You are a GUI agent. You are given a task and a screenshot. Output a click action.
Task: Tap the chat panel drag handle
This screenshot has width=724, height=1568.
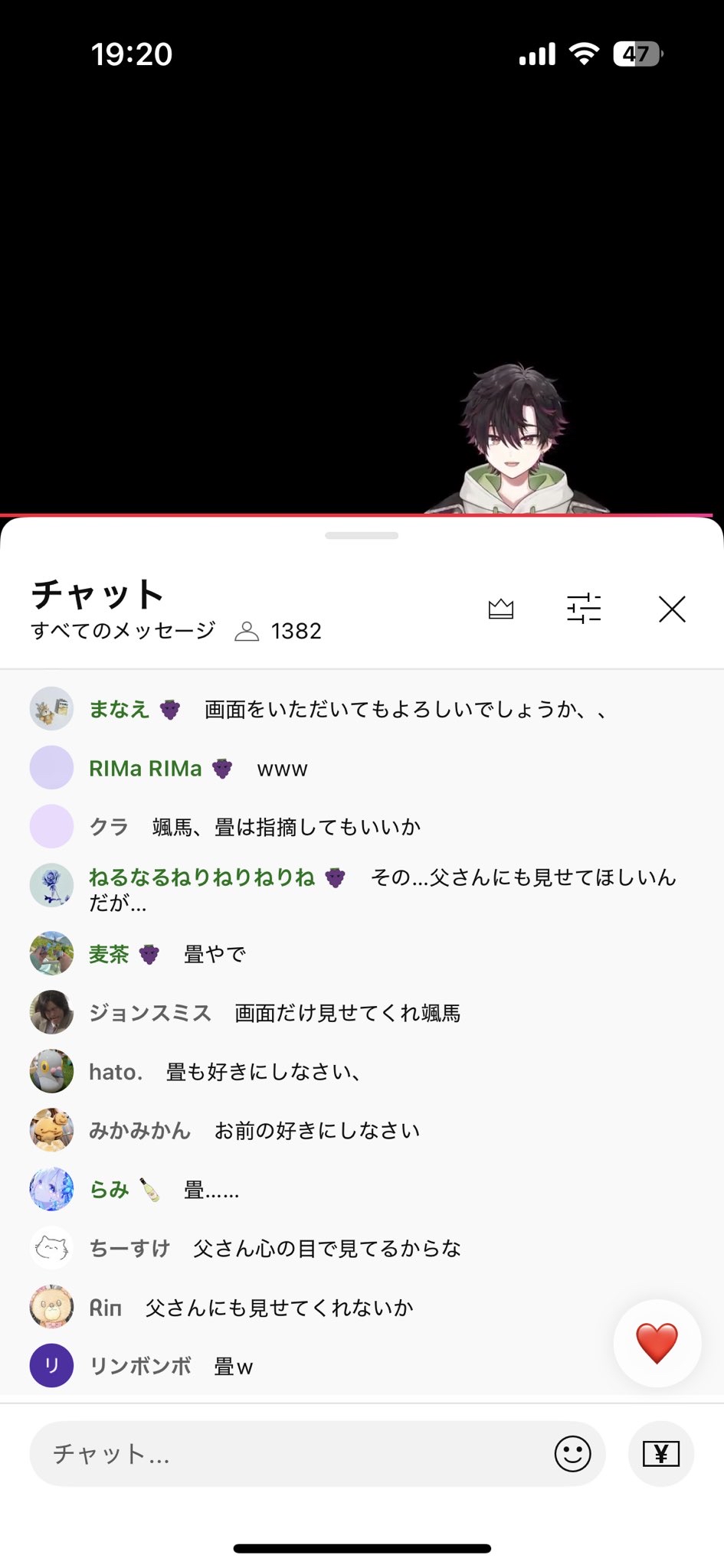pyautogui.click(x=362, y=536)
